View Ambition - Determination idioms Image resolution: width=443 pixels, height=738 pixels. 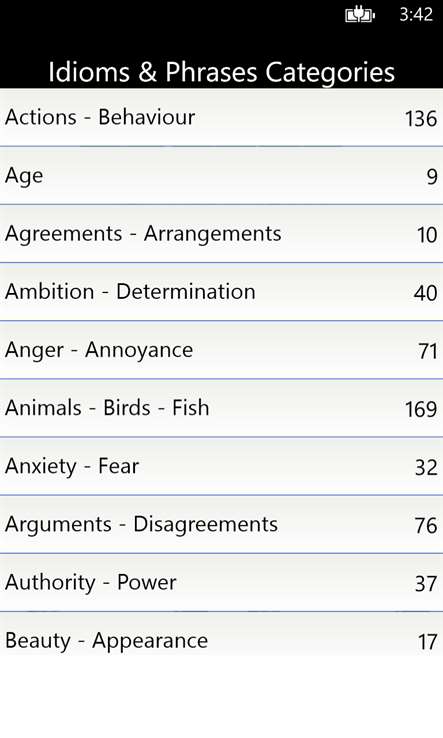click(221, 292)
